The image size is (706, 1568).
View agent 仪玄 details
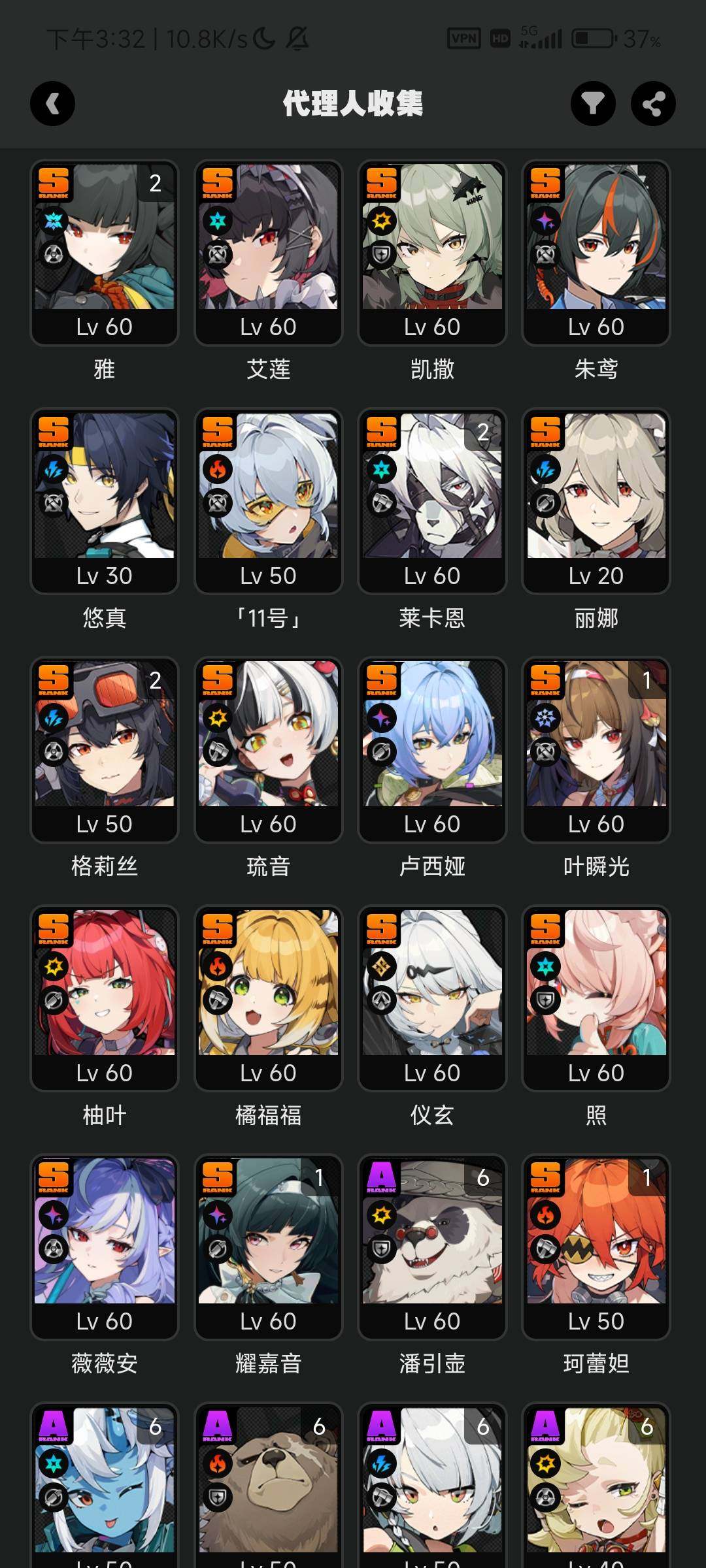[432, 998]
